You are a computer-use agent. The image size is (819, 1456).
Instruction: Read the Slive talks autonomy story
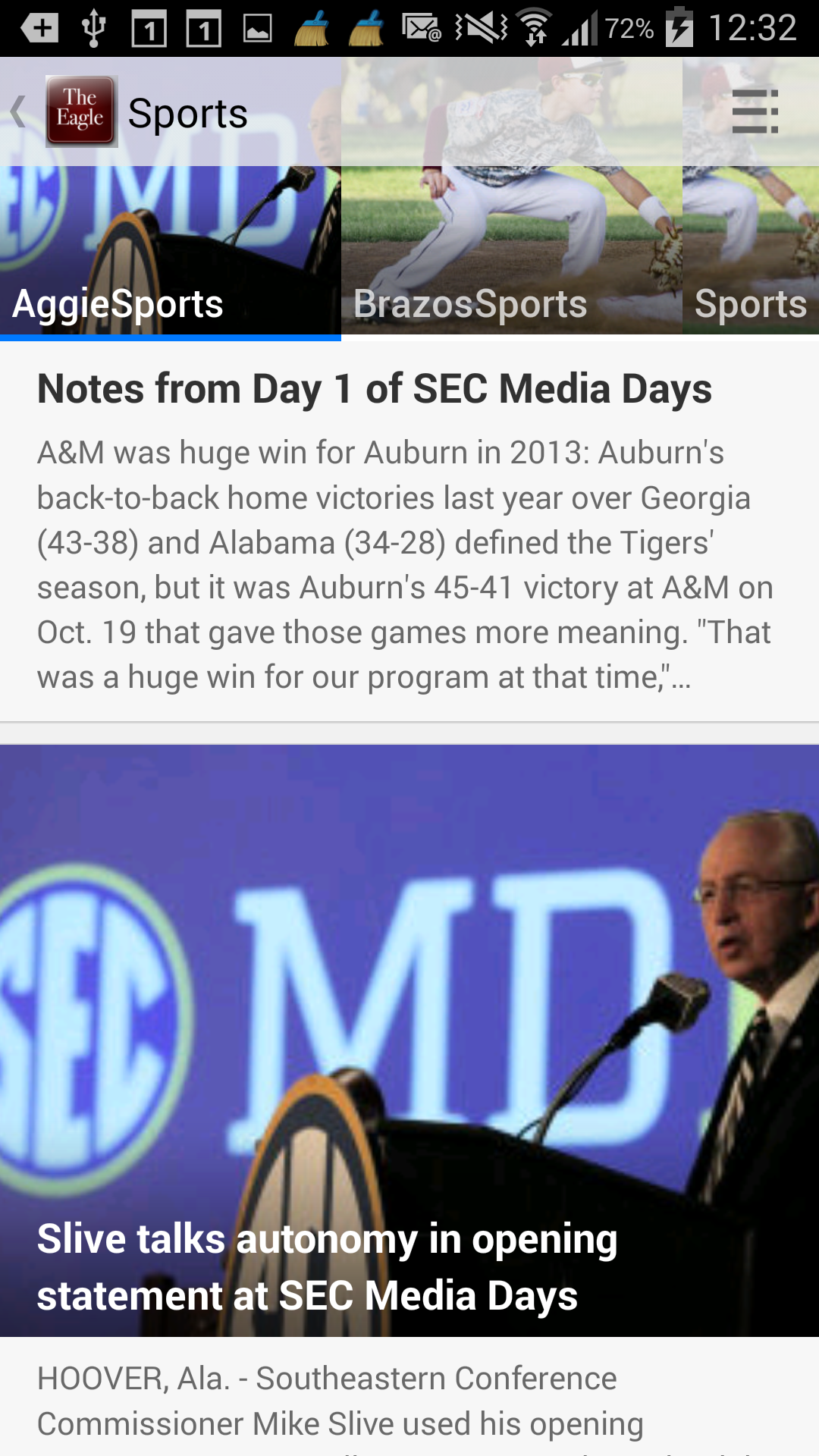click(x=328, y=1266)
